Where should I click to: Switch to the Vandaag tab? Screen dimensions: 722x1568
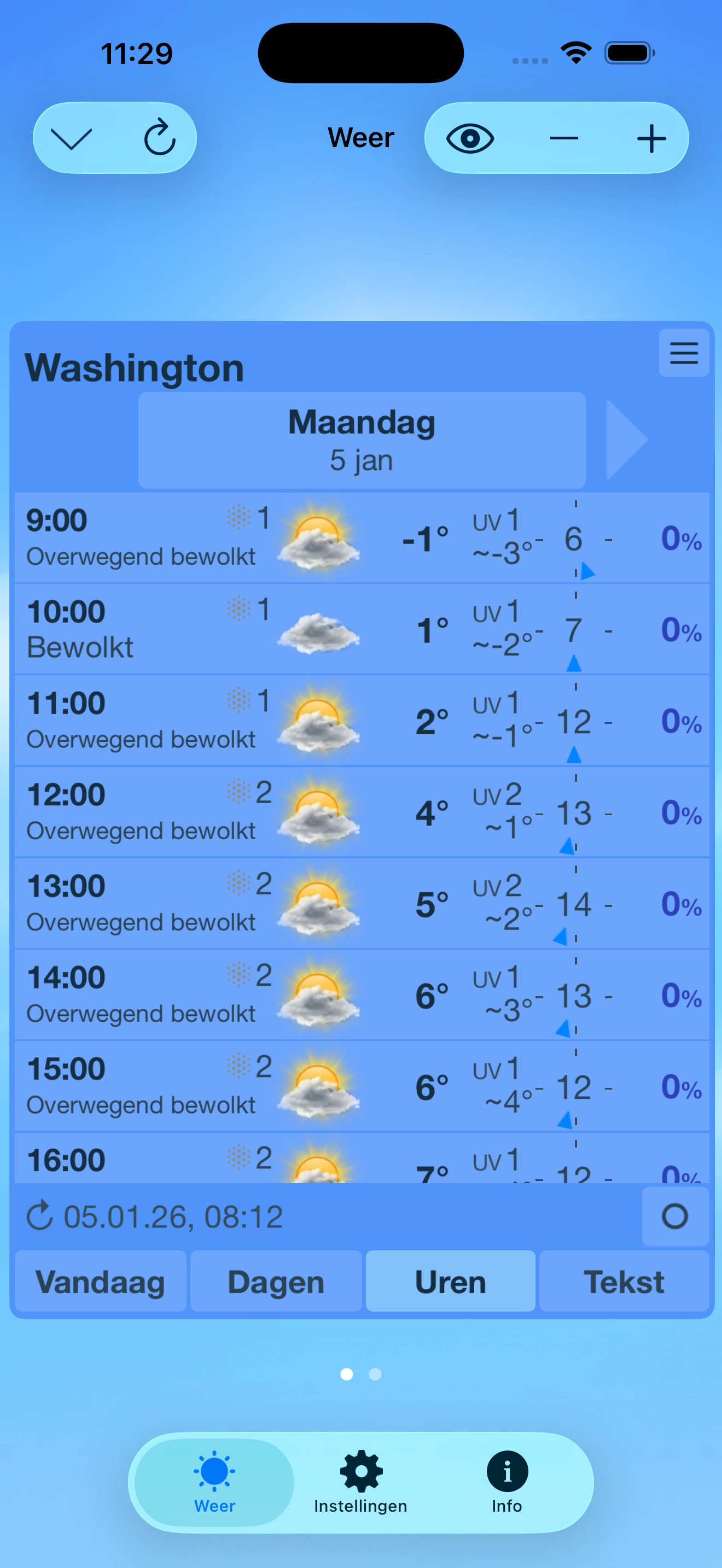101,1282
